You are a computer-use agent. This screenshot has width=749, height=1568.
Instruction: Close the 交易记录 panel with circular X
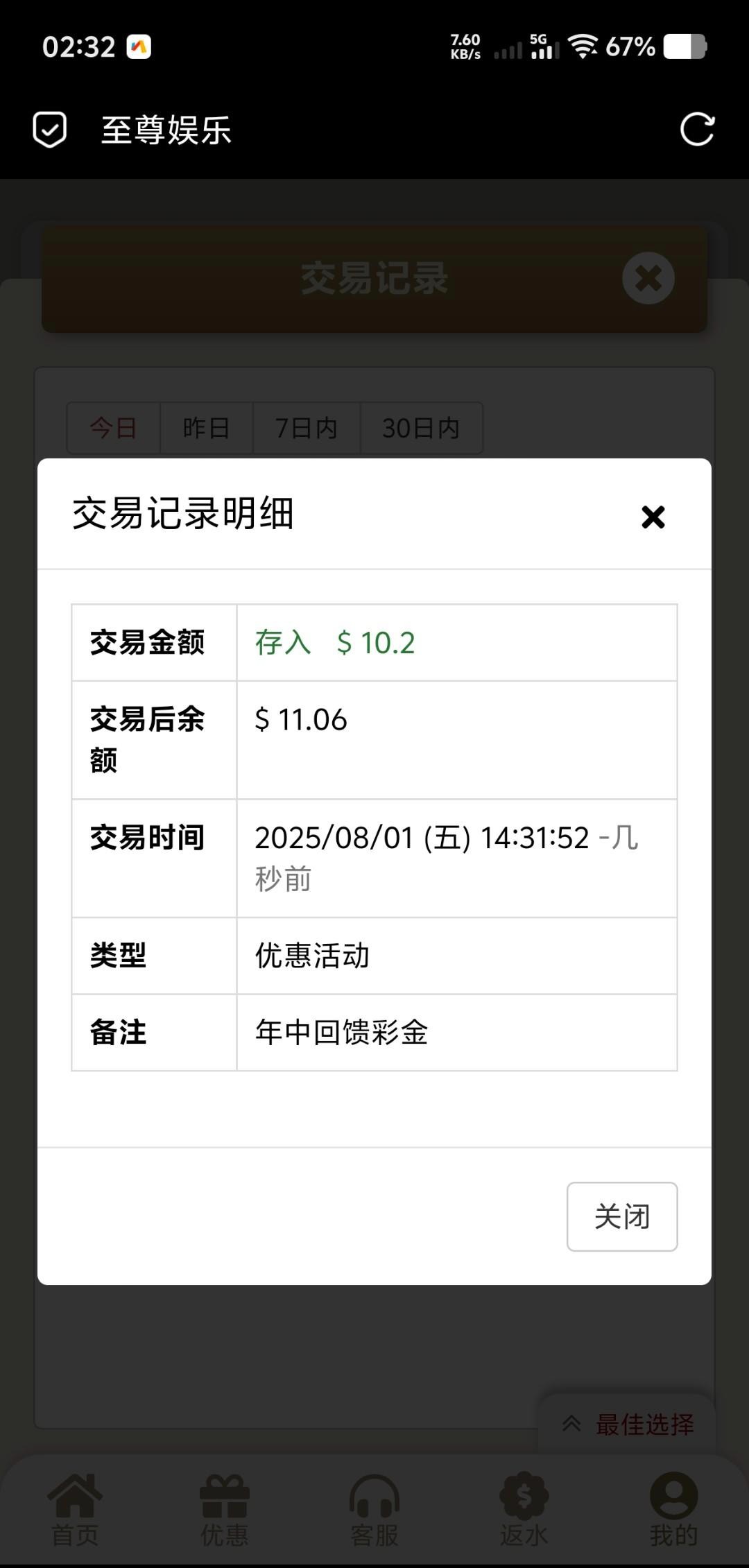click(648, 277)
